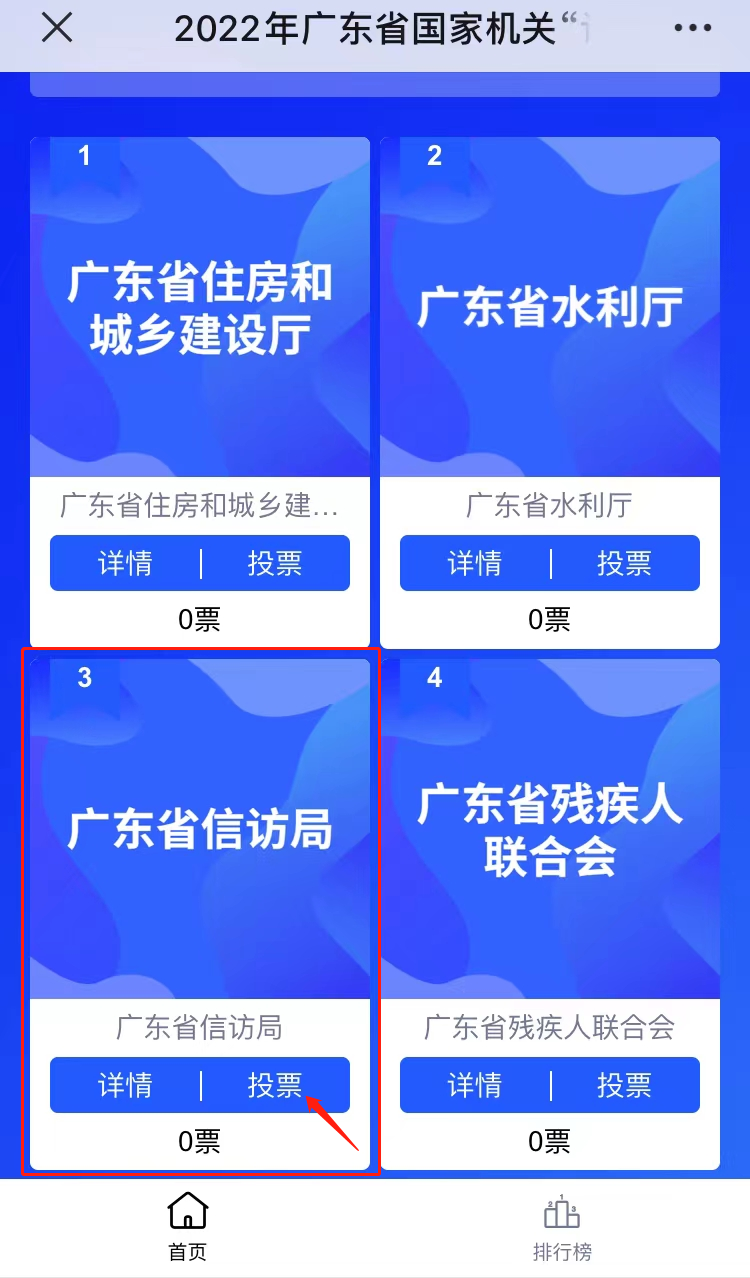
Task: Open details (详情) of 广东省信访局
Action: (x=124, y=1085)
